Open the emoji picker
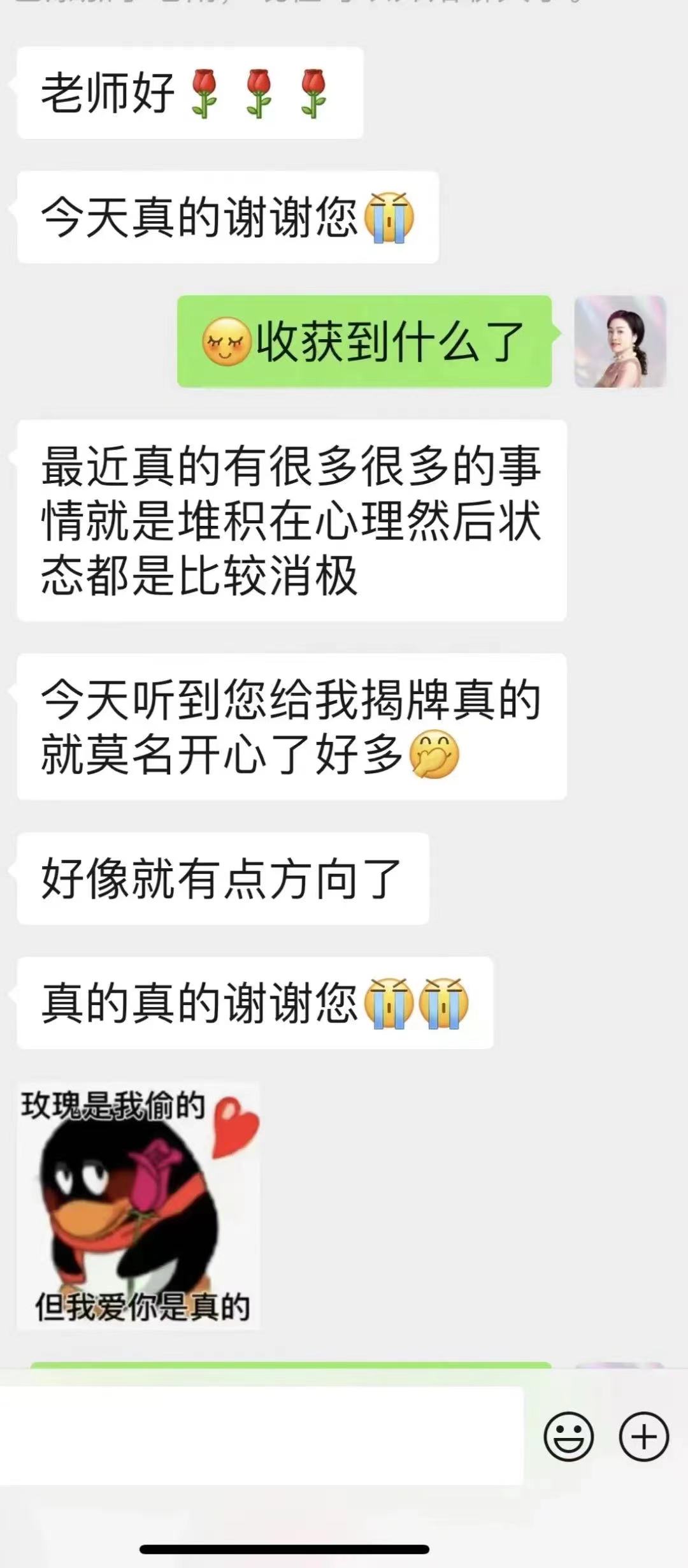 (x=568, y=1437)
